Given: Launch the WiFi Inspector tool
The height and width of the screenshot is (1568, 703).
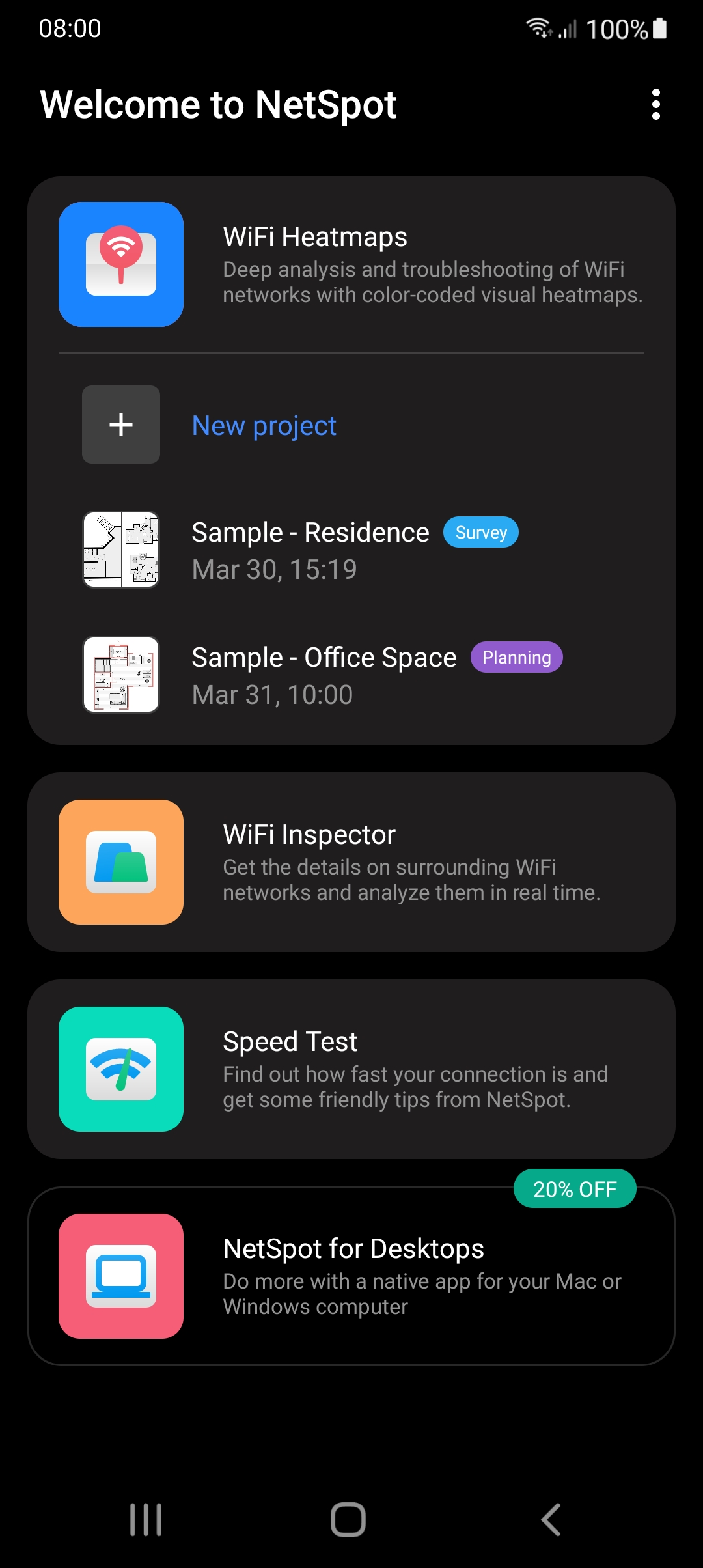Looking at the screenshot, I should pos(351,862).
